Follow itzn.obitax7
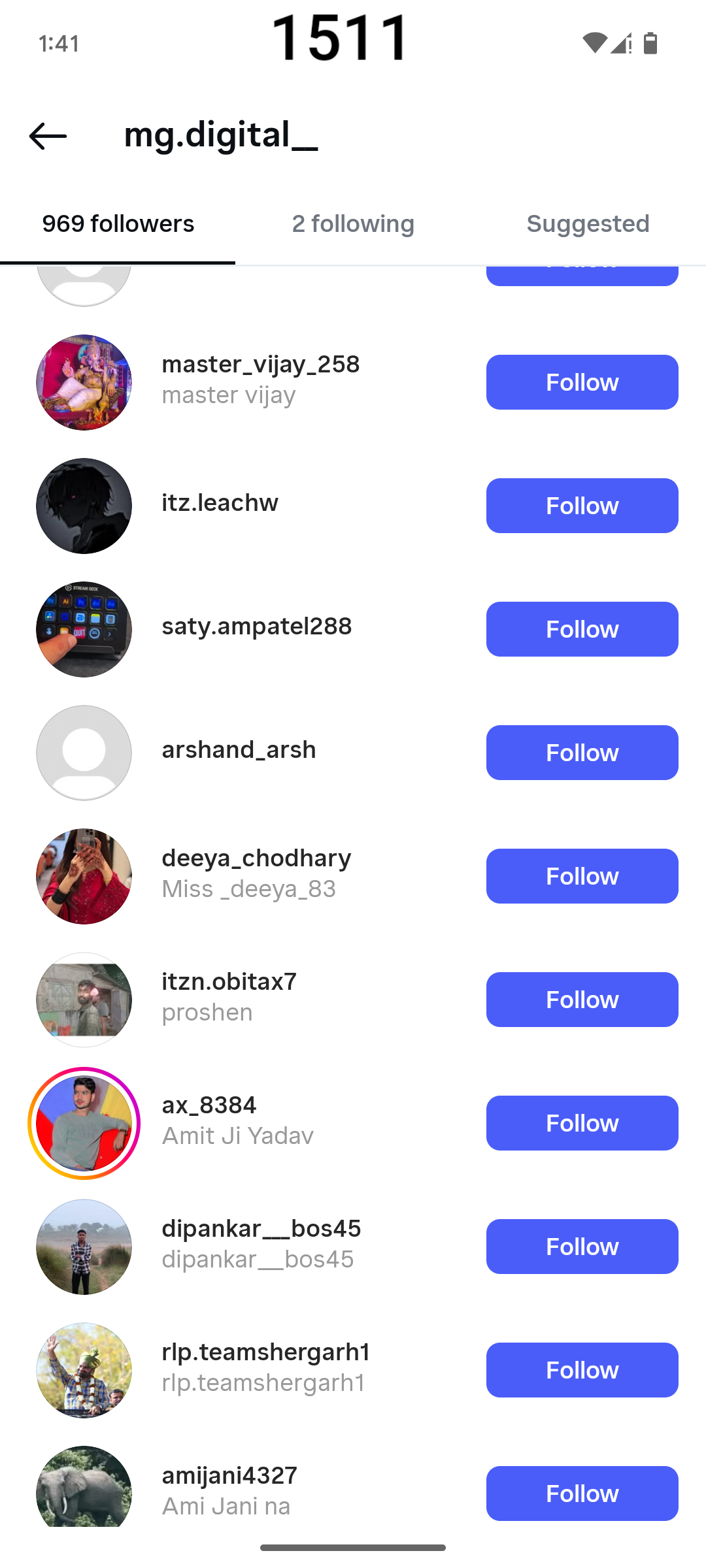706x1568 pixels. tap(582, 1000)
